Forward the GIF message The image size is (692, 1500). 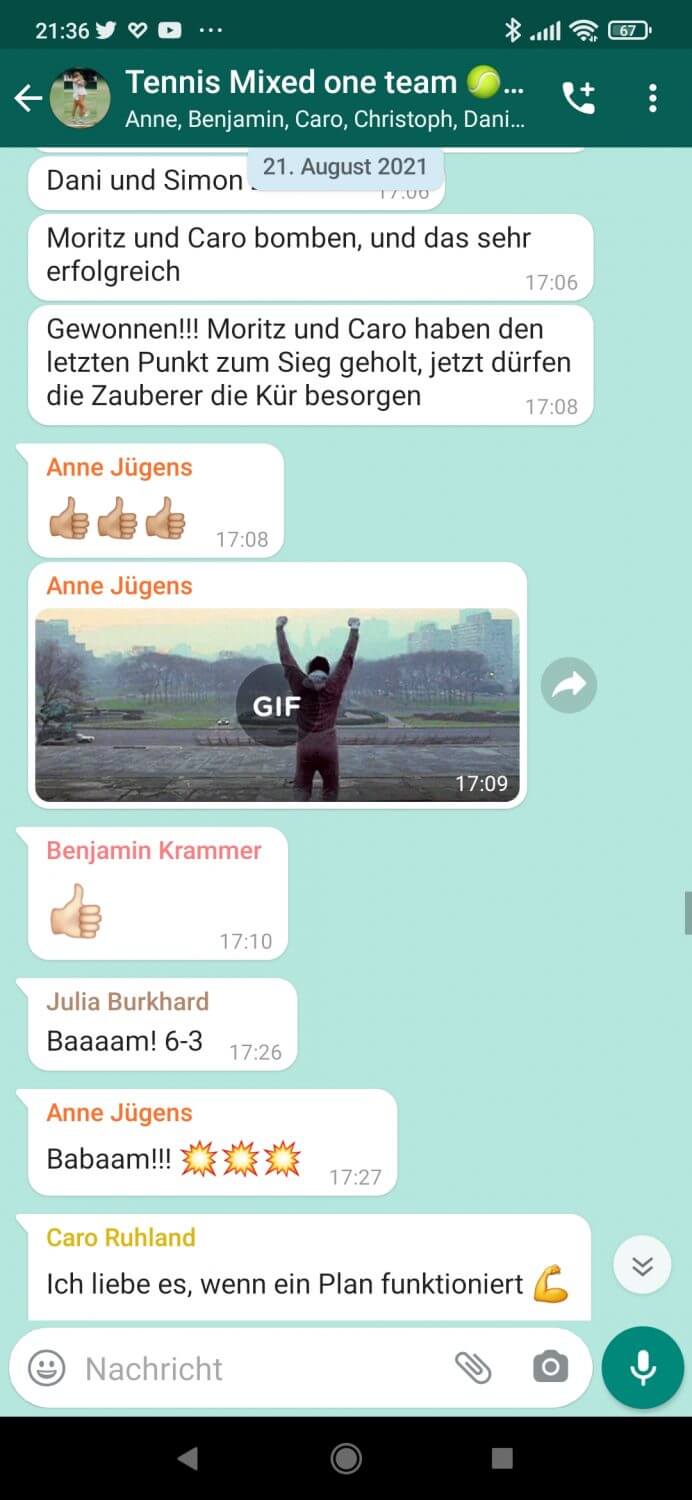click(568, 686)
